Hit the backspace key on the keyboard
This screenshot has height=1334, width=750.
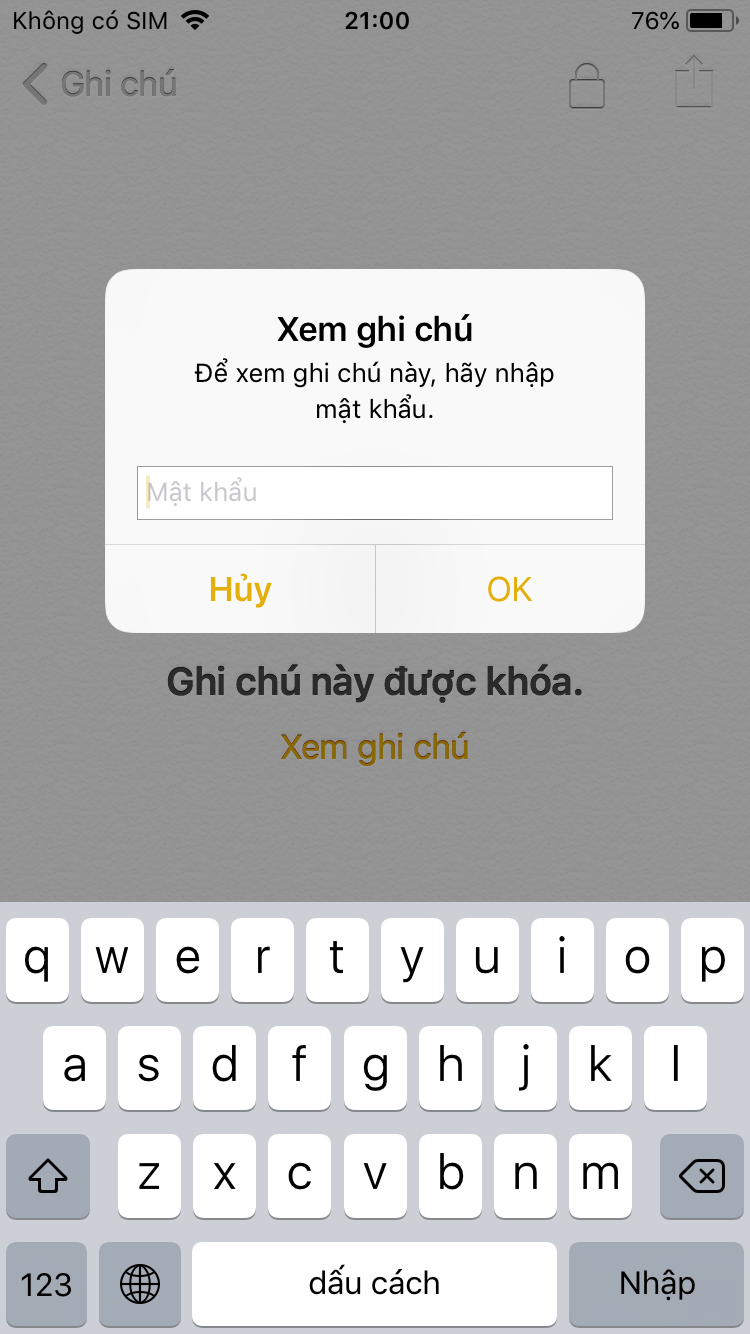(702, 1176)
